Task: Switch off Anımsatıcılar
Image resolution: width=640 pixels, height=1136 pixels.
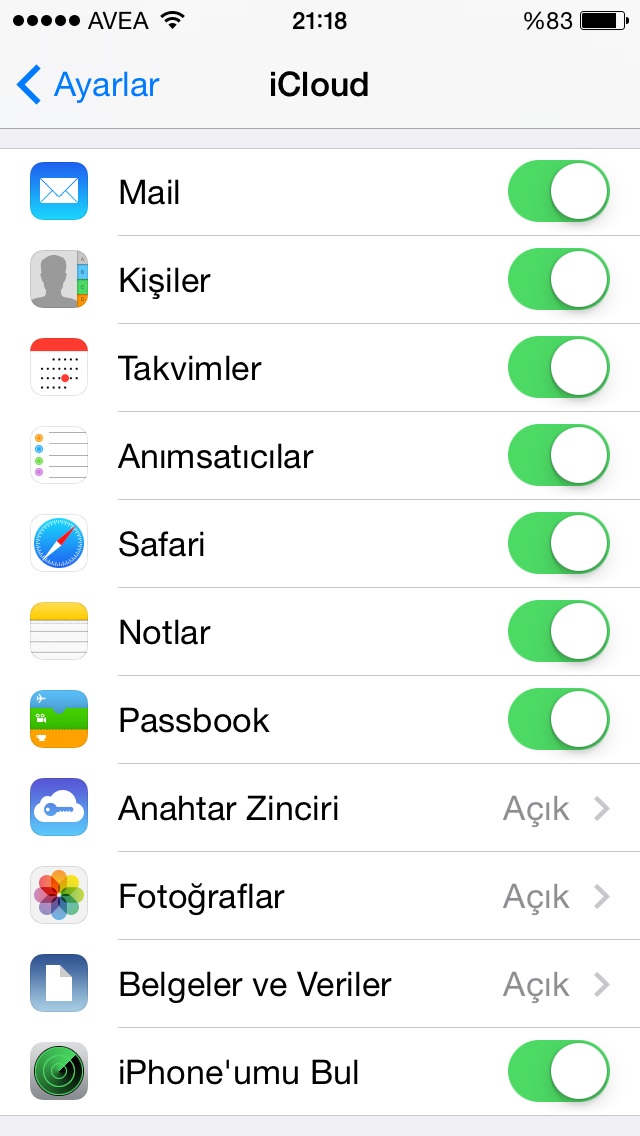Action: point(559,455)
